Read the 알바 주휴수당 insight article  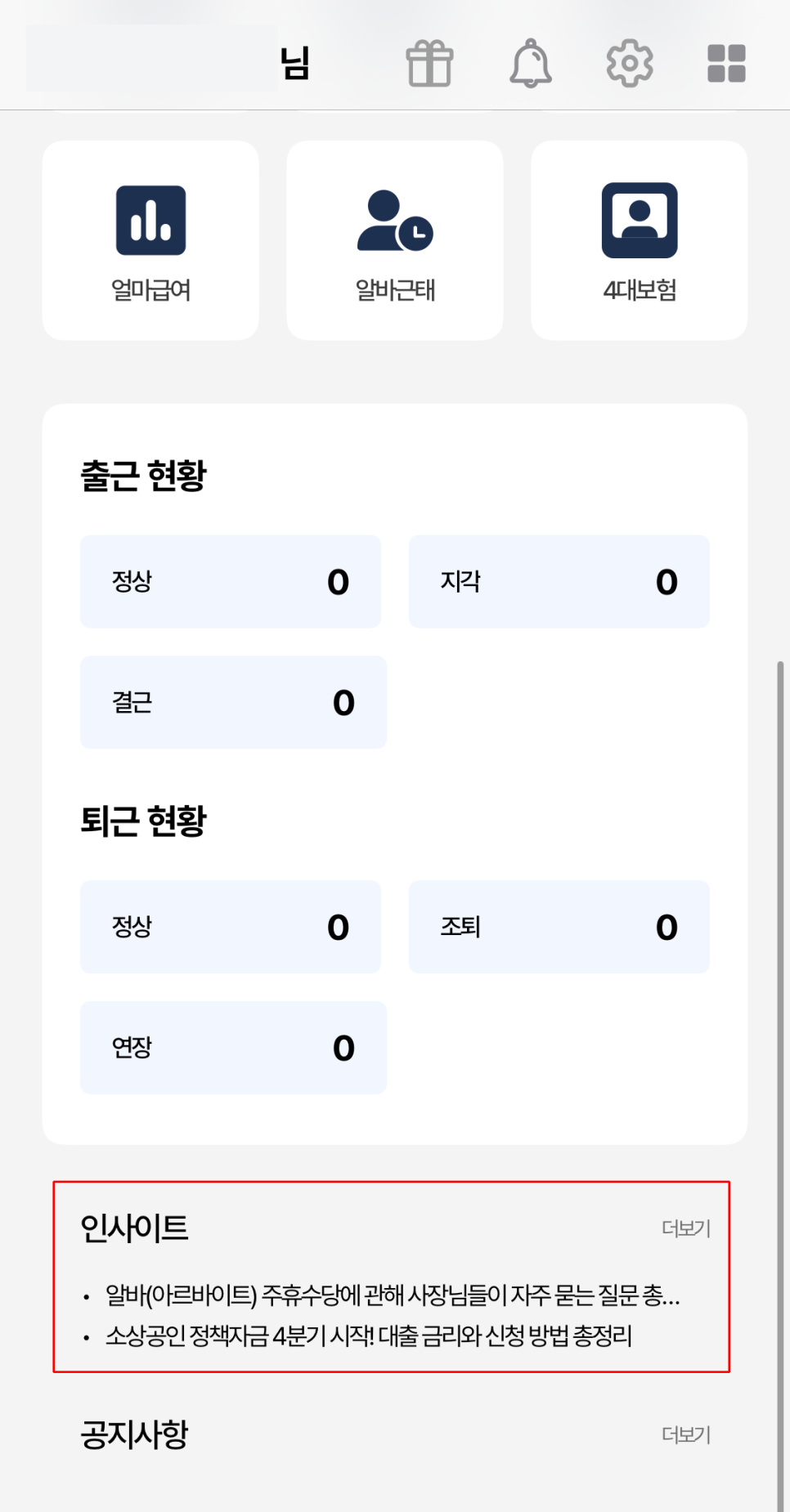tap(393, 1295)
